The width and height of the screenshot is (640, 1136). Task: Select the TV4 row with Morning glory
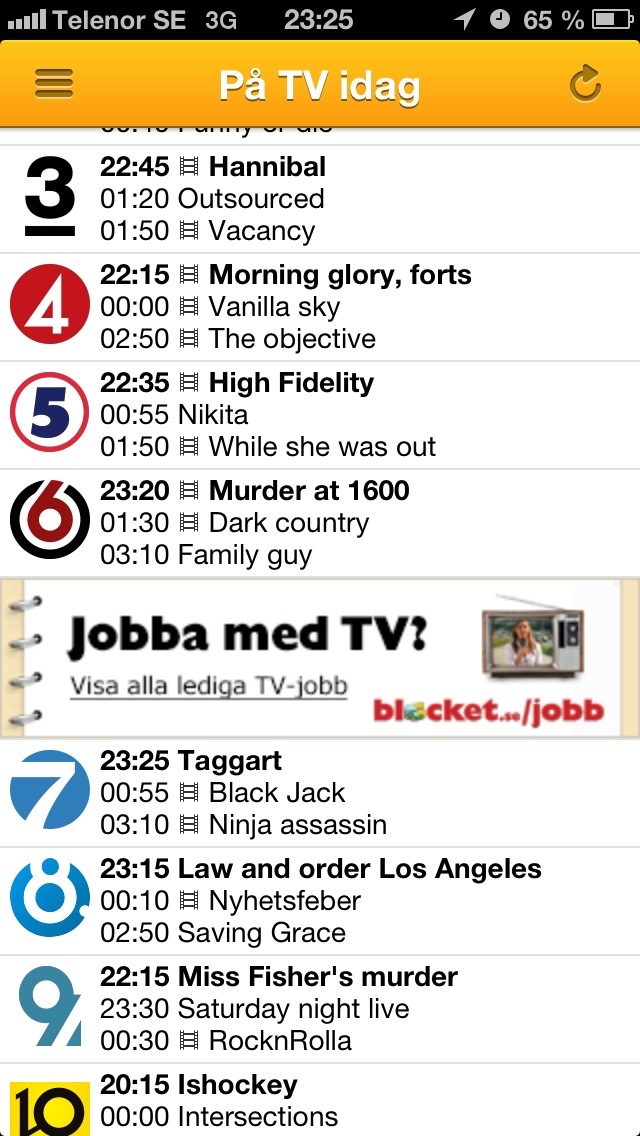point(320,307)
